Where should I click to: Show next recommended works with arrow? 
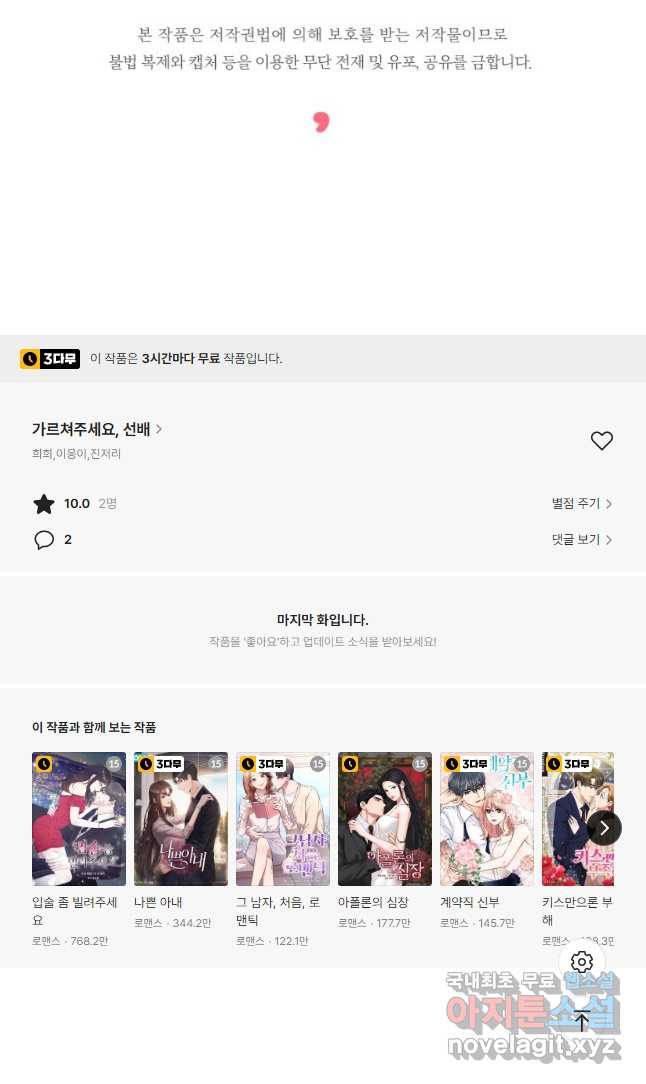click(x=604, y=828)
